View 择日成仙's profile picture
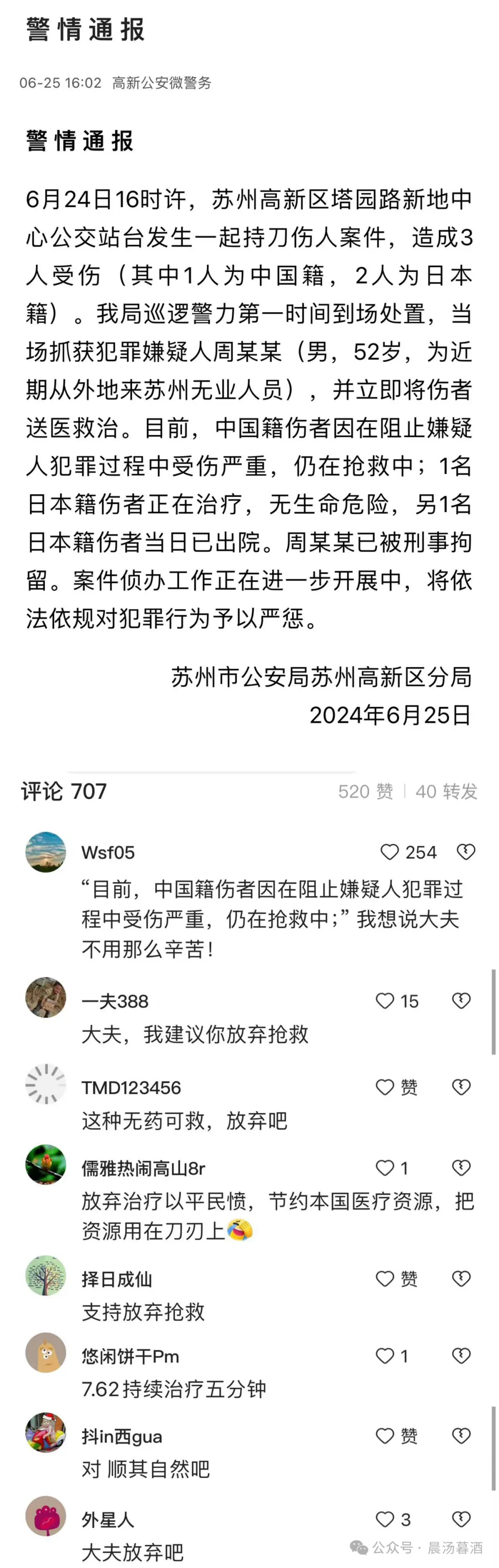499x1568 pixels. pyautogui.click(x=46, y=1276)
